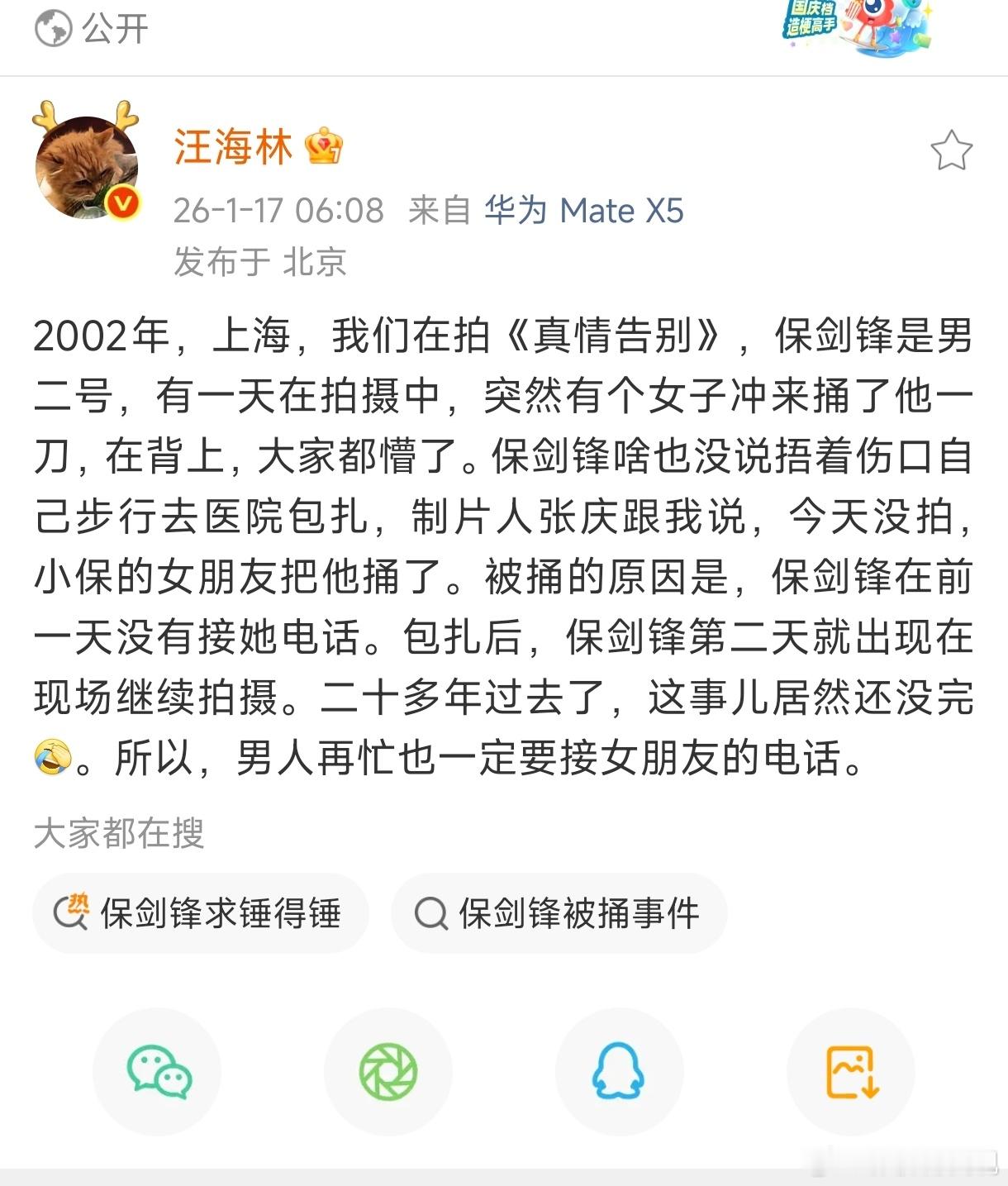The height and width of the screenshot is (1186, 1008).
Task: Click the timestamp 26-1-17 06:08
Action: (x=277, y=211)
